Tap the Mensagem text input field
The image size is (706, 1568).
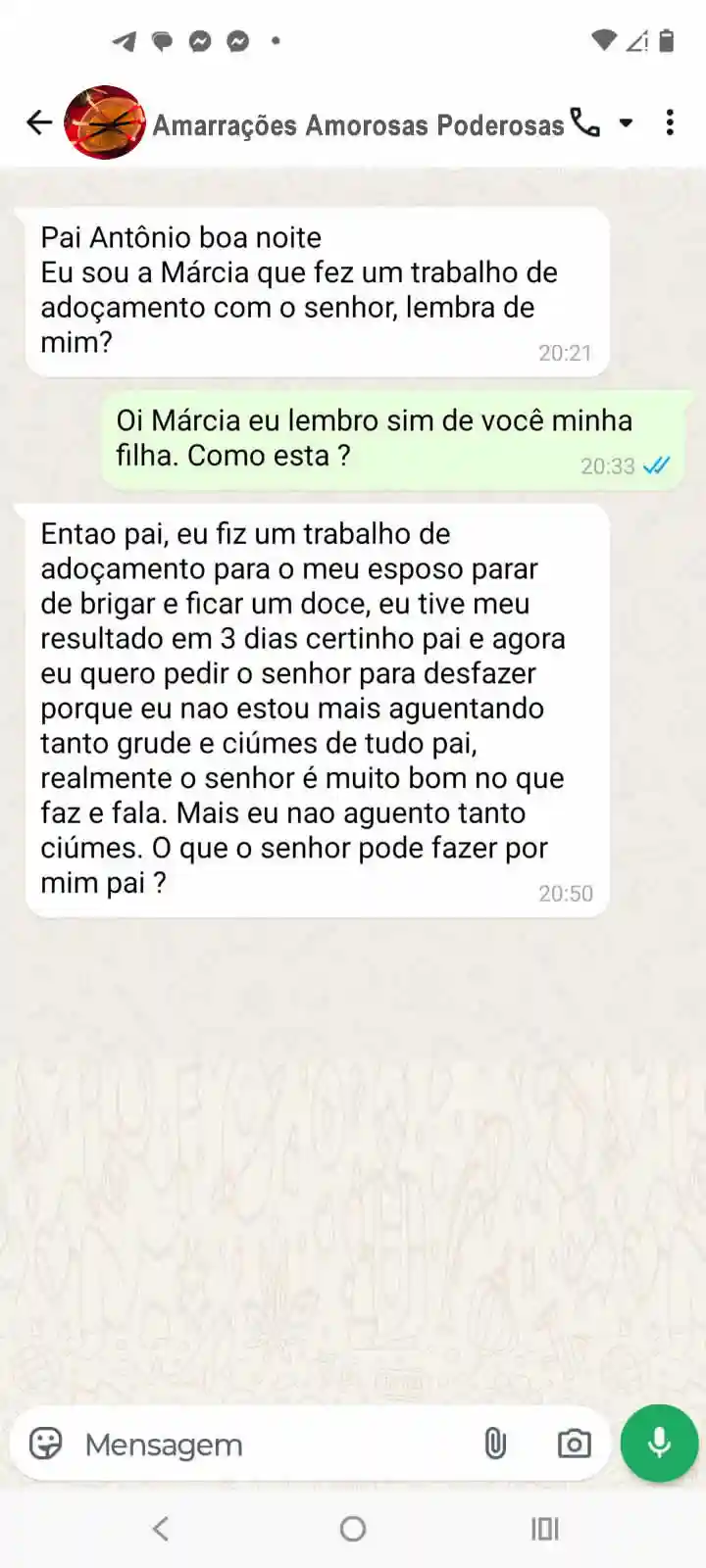coord(245,1443)
